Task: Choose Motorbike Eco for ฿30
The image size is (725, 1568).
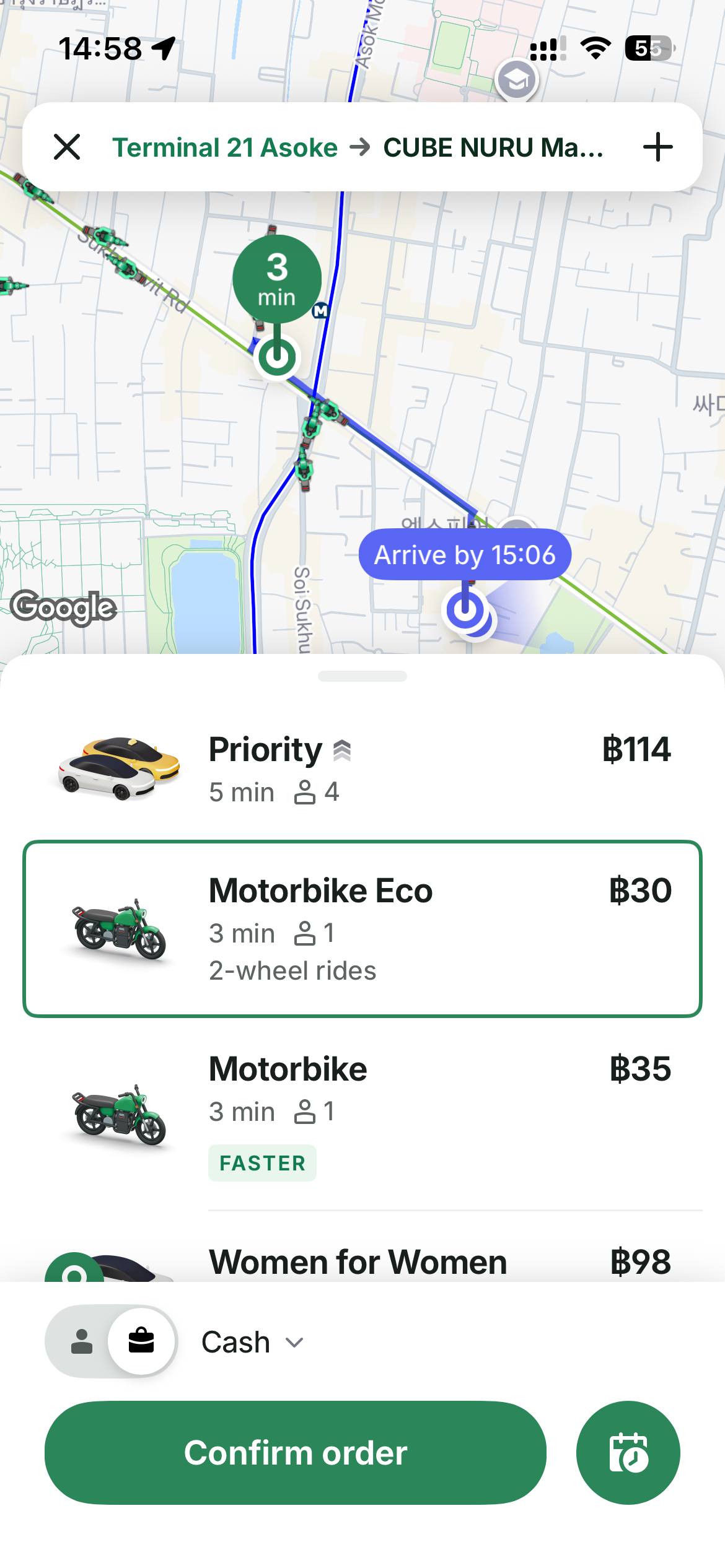Action: pos(362,928)
